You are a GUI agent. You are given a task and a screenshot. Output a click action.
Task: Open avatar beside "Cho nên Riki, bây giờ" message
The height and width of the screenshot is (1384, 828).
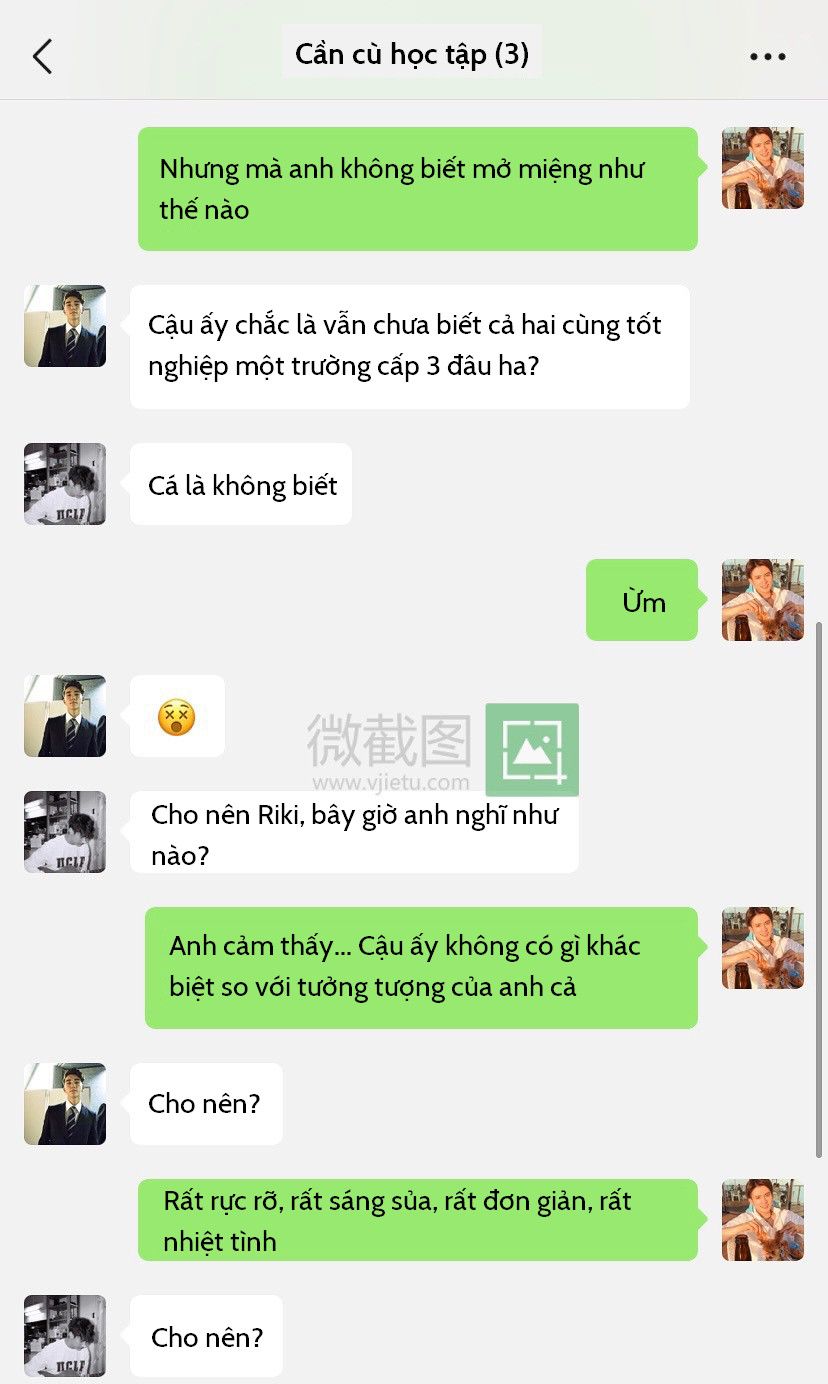(65, 832)
